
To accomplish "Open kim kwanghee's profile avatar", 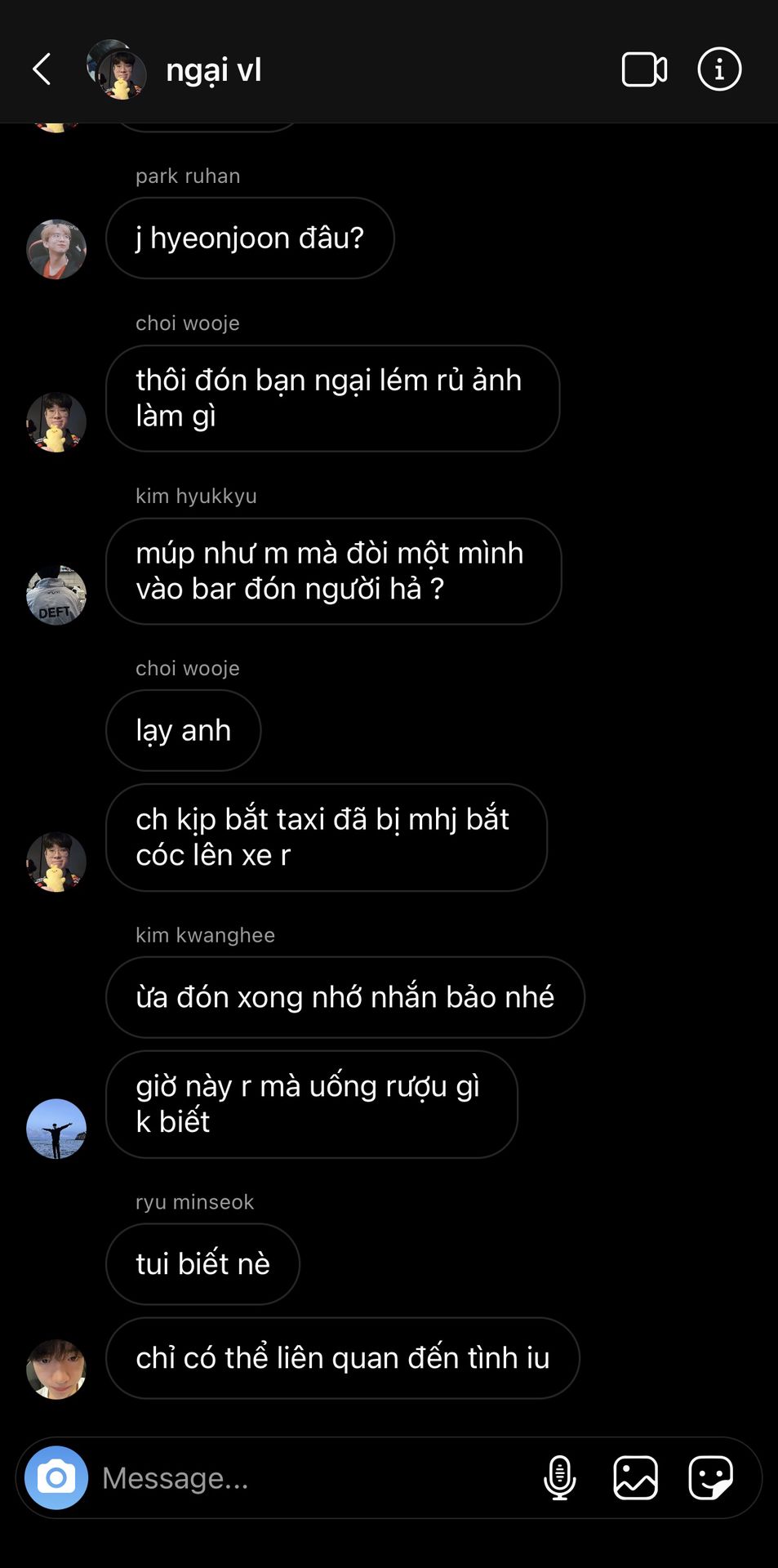I will [x=56, y=1129].
